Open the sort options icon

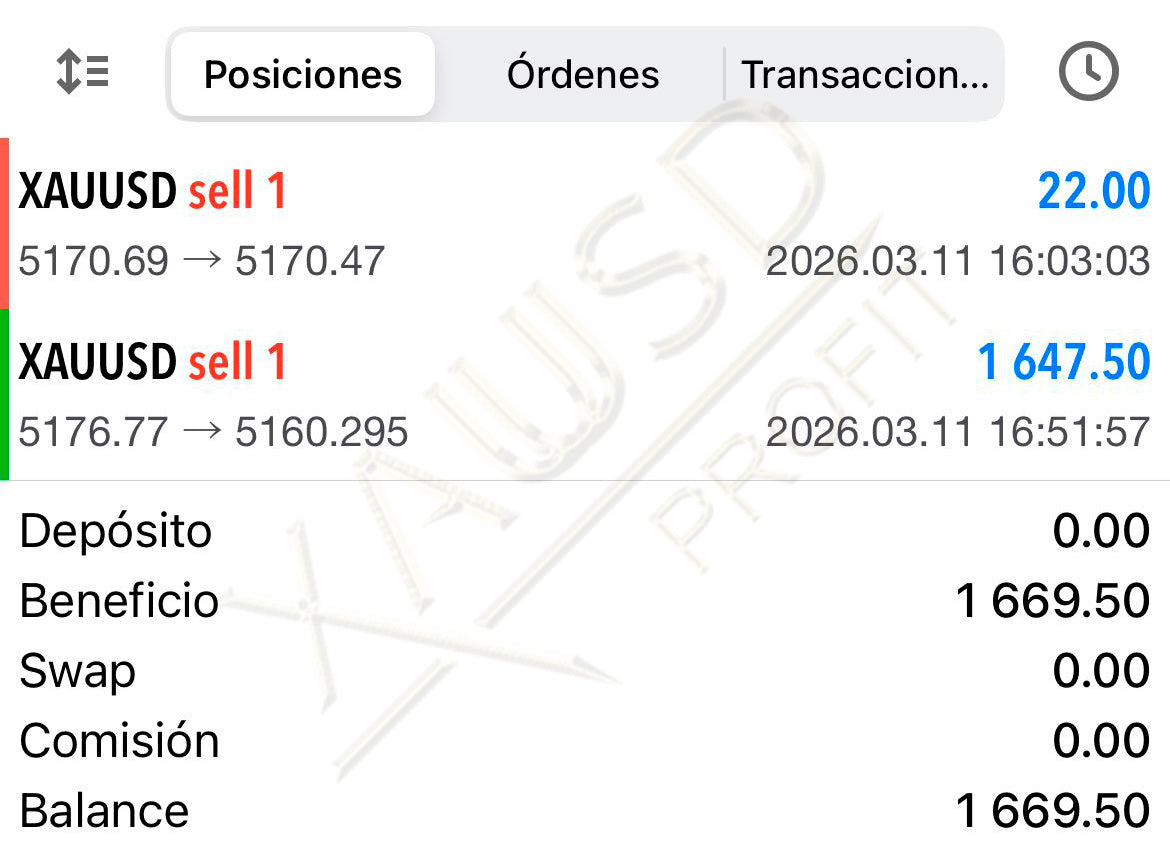pyautogui.click(x=82, y=73)
